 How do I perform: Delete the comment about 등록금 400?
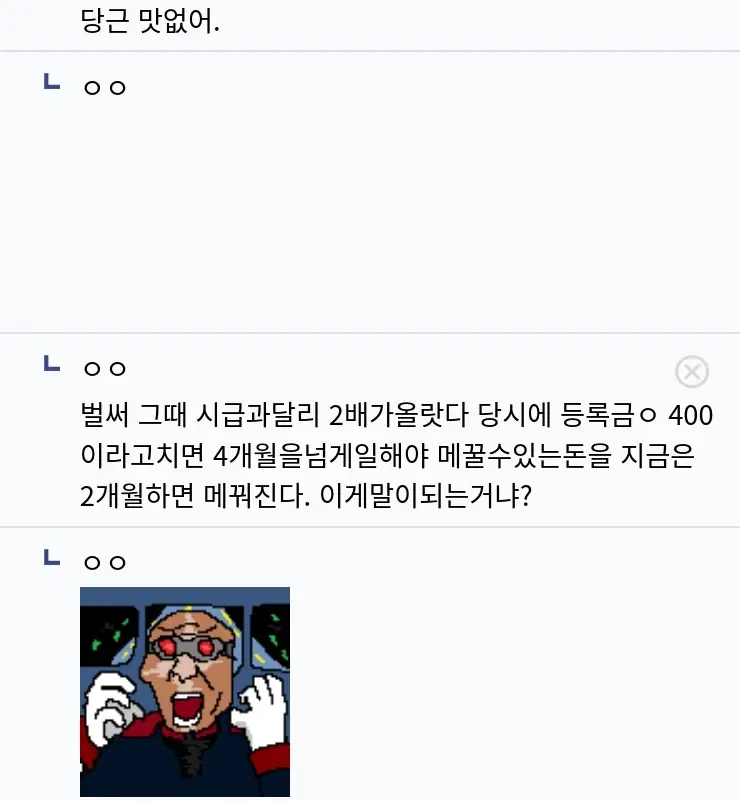(692, 372)
